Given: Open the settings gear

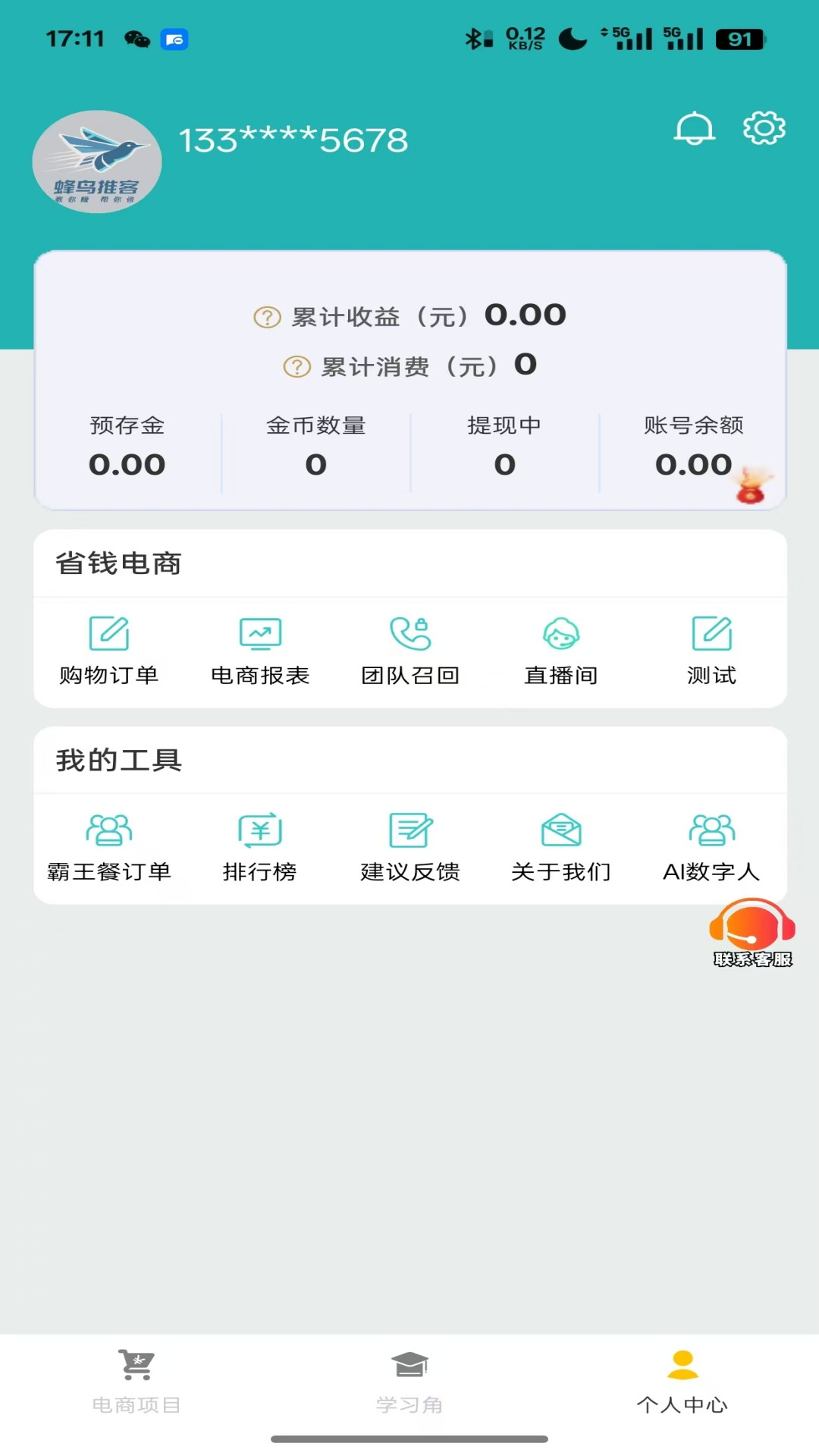Looking at the screenshot, I should 763,128.
